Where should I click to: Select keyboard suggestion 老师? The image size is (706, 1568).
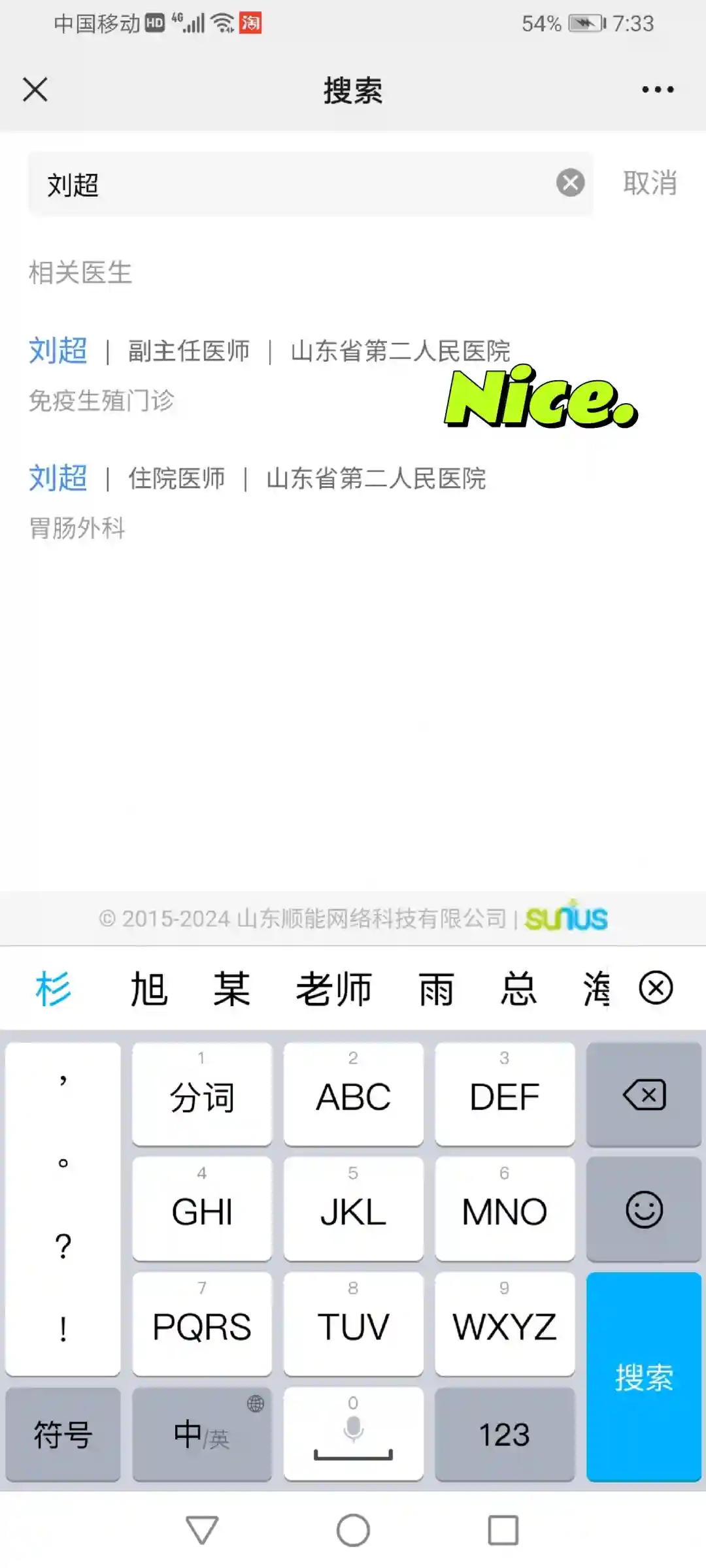(333, 988)
